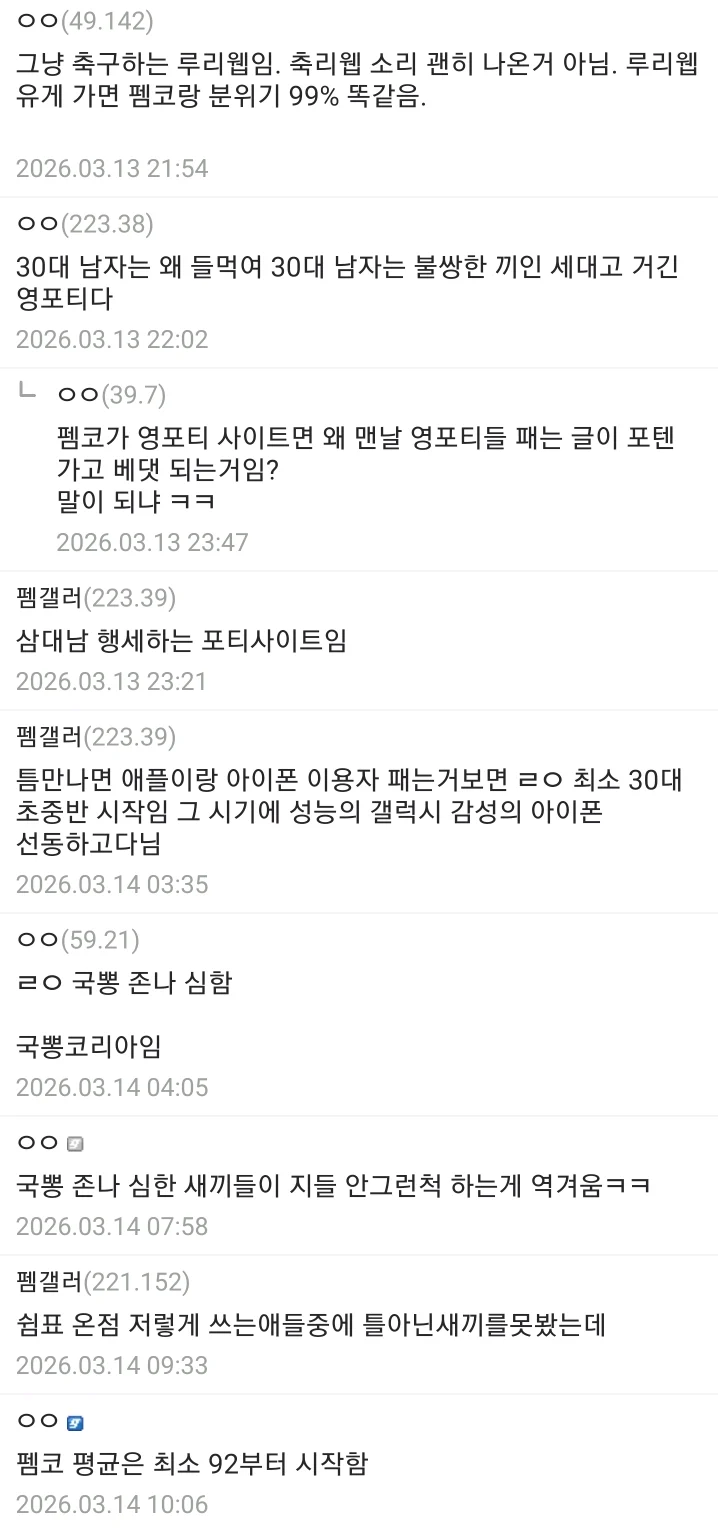Image resolution: width=718 pixels, height=1532 pixels.
Task: Tap the nickname ㅇㅇ(49.142)
Action: point(85,21)
